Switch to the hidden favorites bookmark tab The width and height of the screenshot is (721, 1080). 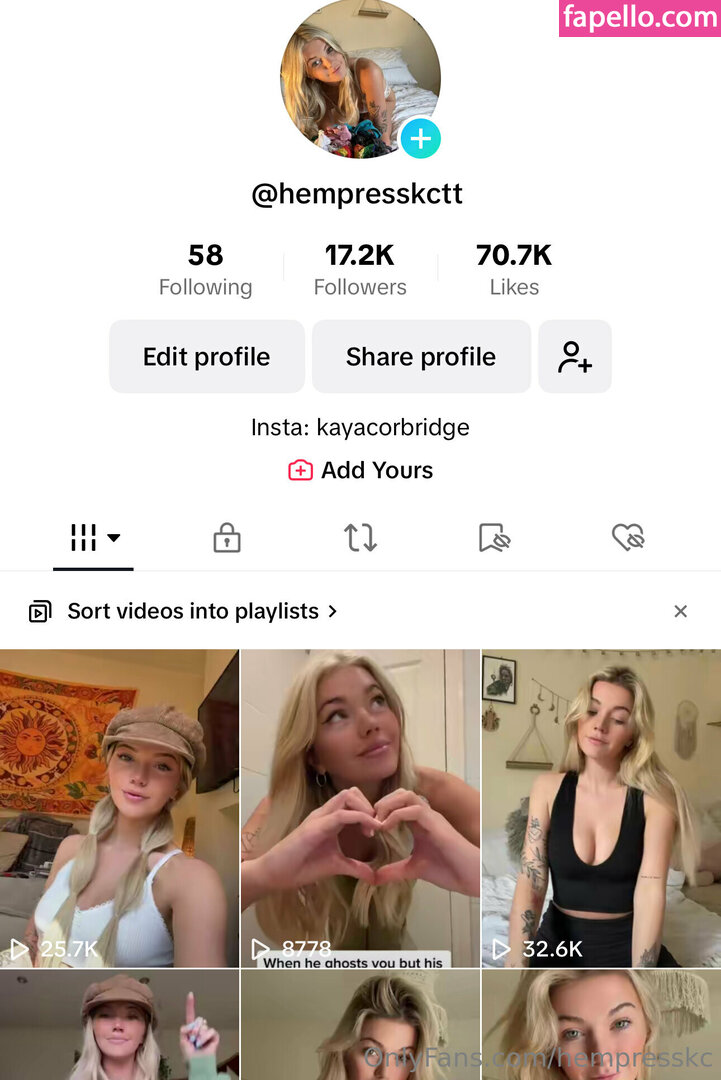click(x=494, y=538)
